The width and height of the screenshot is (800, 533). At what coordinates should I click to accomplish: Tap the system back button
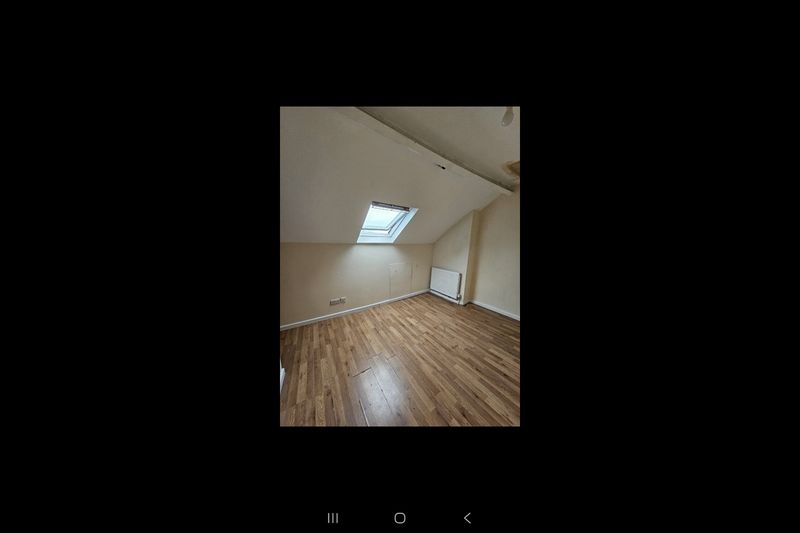tap(467, 518)
